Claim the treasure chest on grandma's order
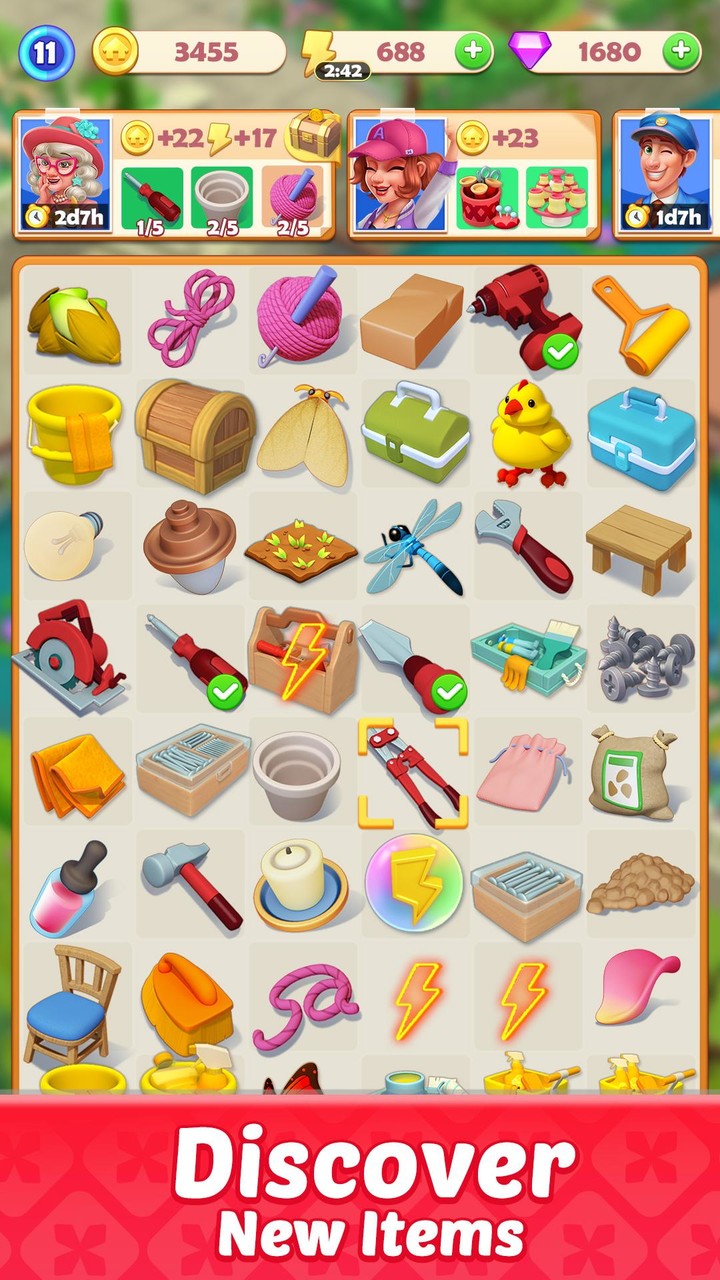This screenshot has width=720, height=1280. (x=313, y=134)
